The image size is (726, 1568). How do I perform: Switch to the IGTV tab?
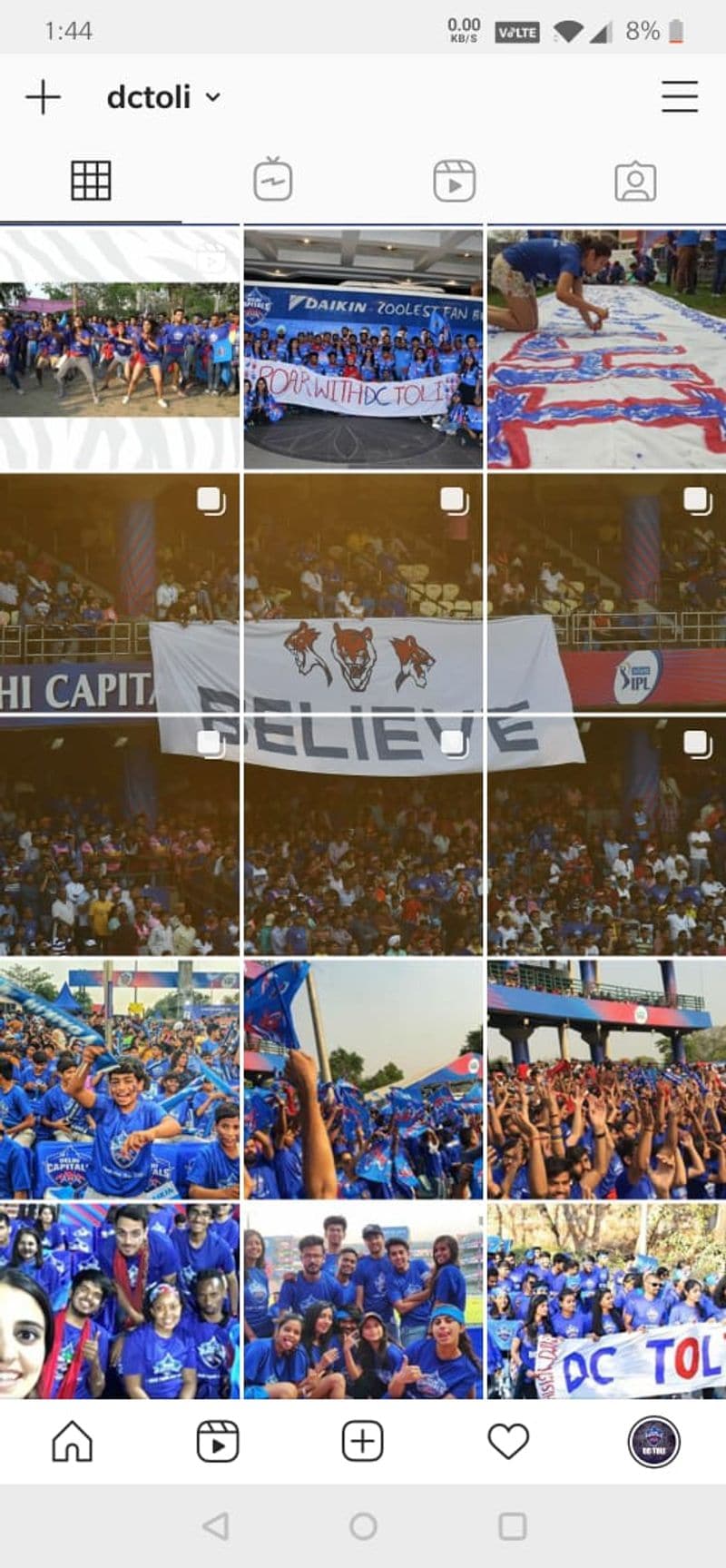[272, 181]
